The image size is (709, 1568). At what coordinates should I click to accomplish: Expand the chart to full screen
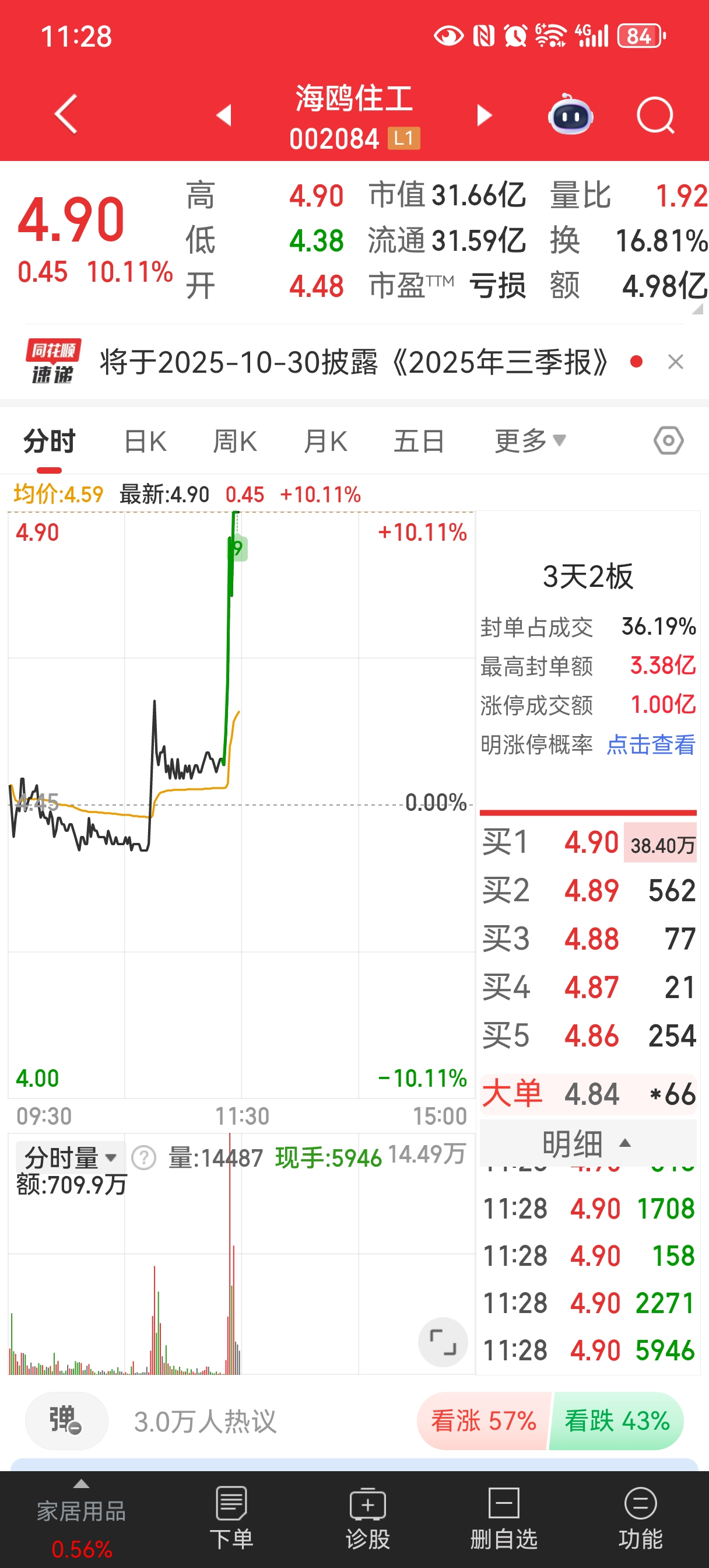(443, 1342)
